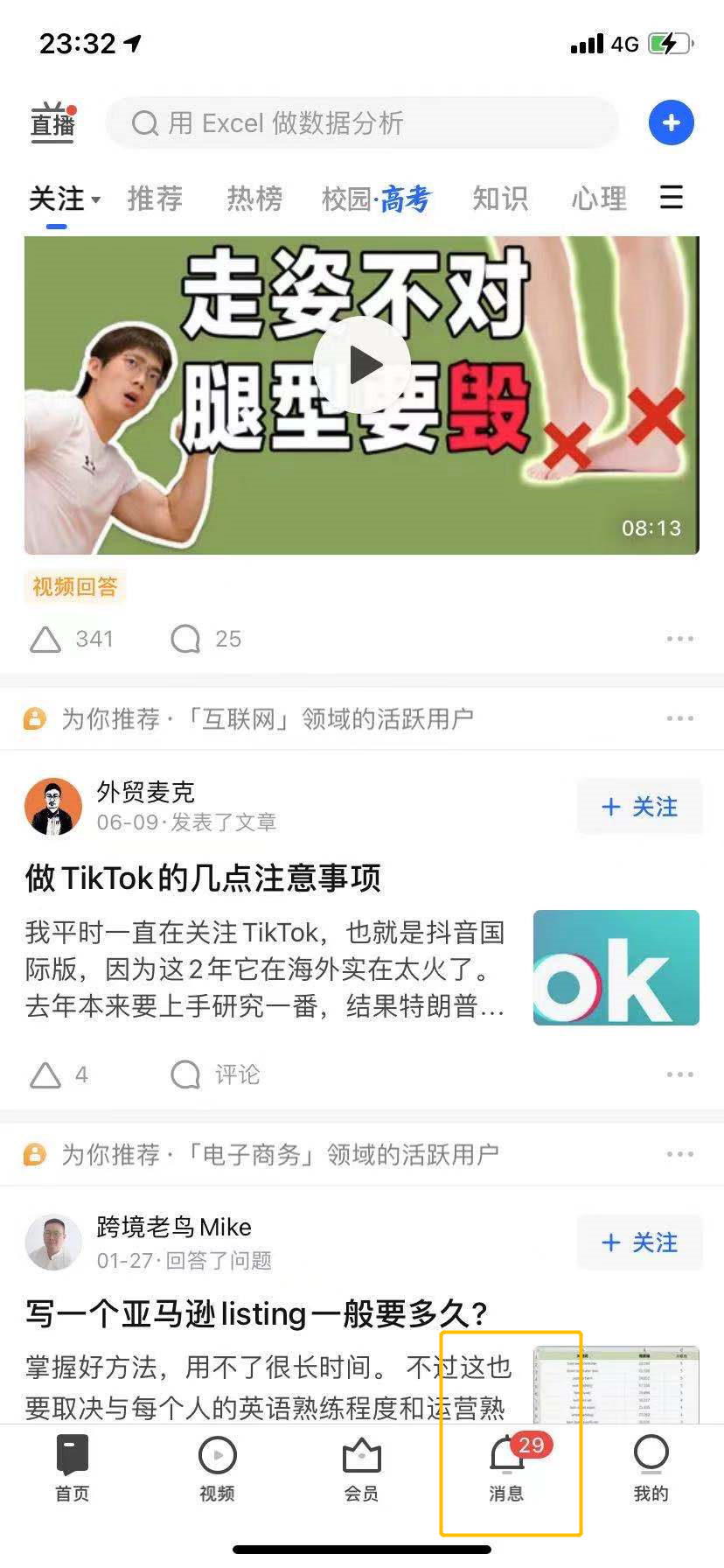Open article 做TikTok的几点注意事项
Viewport: 724px width, 1568px height.
point(203,878)
